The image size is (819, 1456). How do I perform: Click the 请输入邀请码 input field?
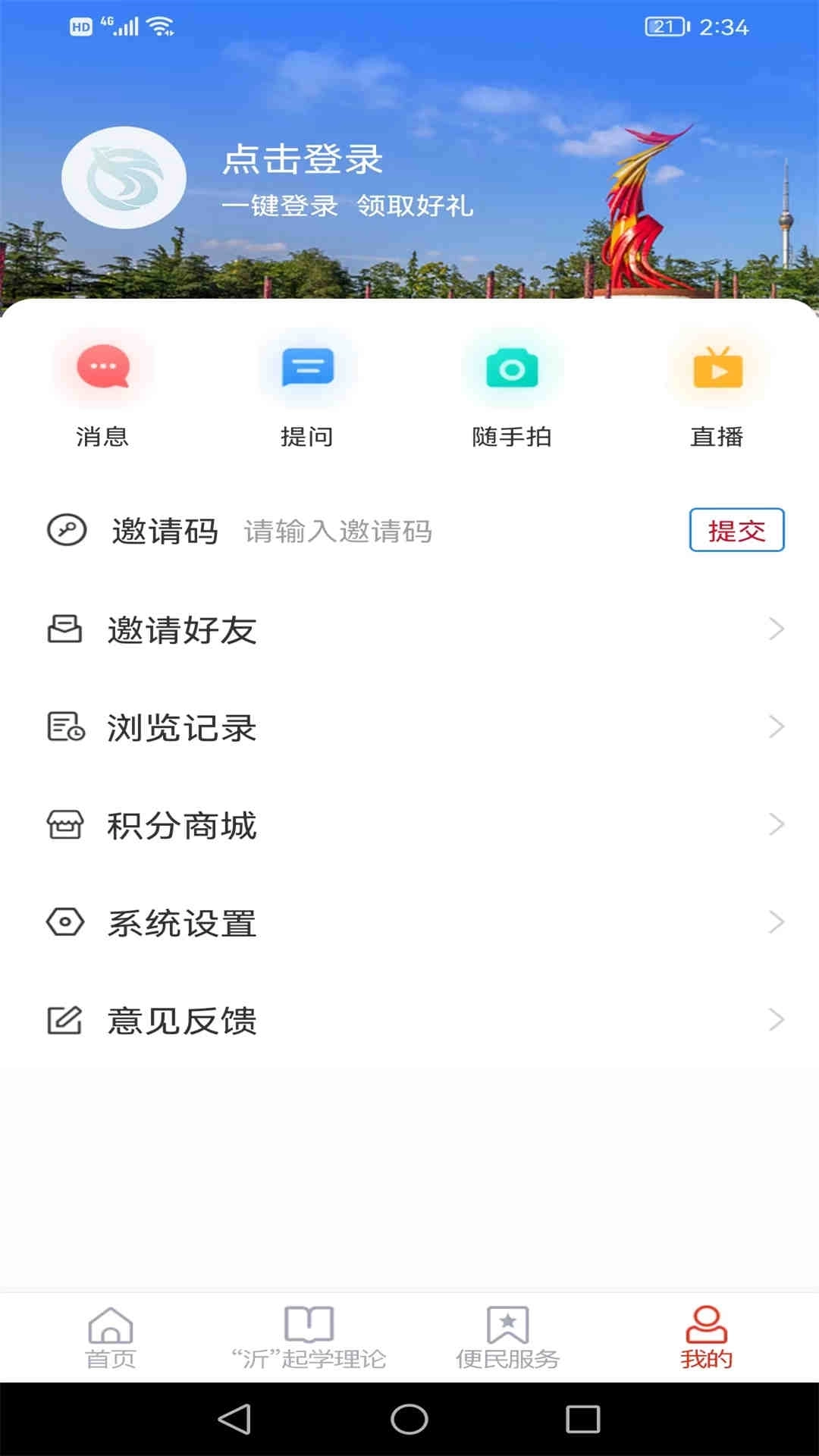pos(339,531)
